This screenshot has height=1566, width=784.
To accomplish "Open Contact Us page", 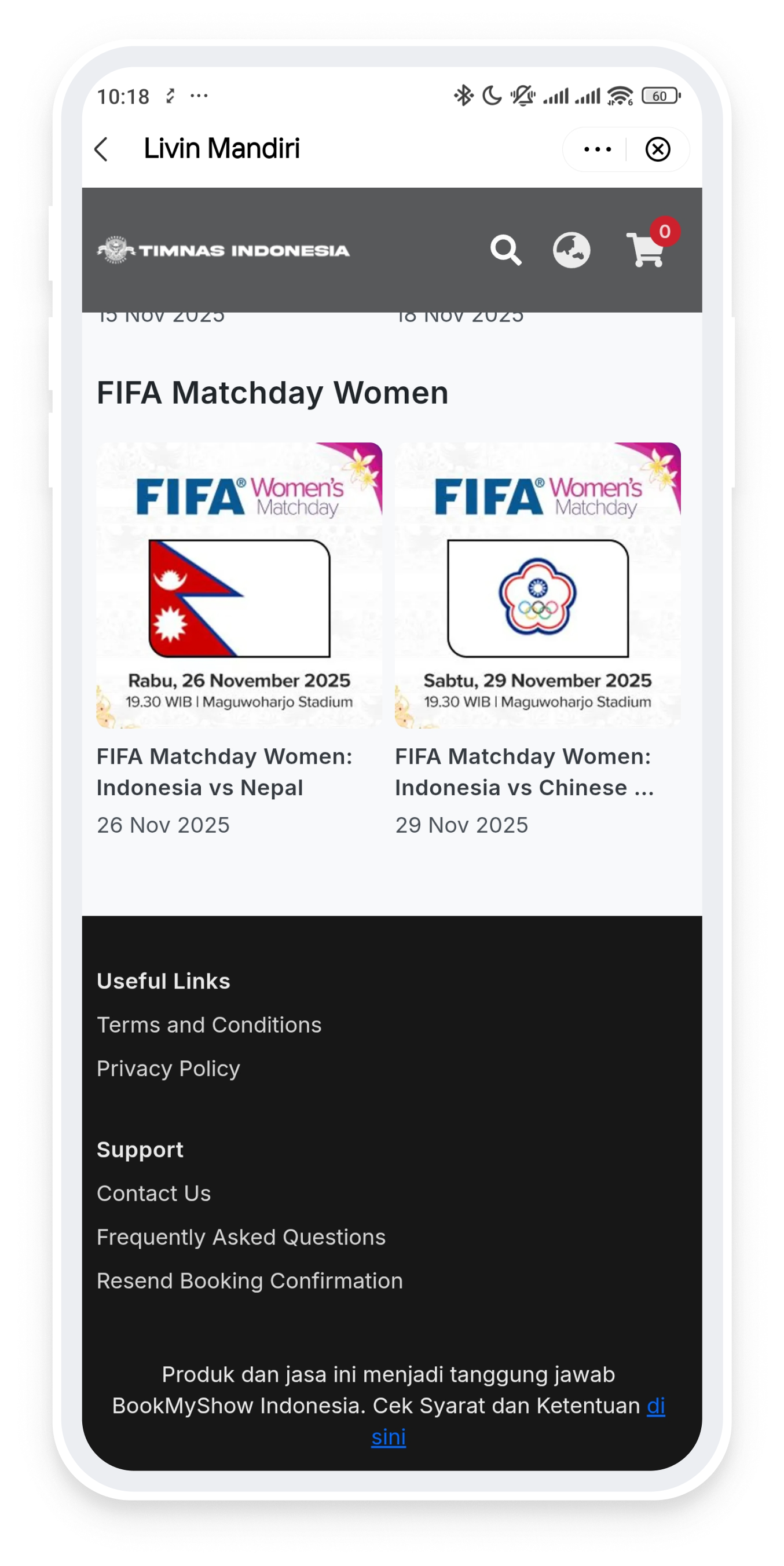I will (x=154, y=1194).
